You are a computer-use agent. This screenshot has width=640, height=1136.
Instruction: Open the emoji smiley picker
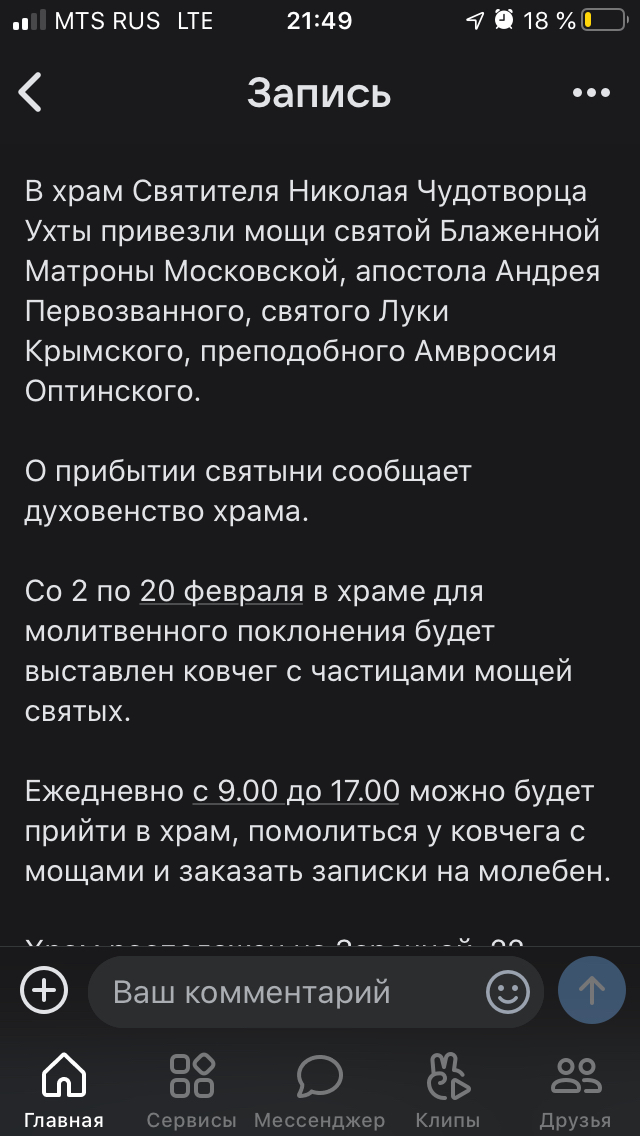pyautogui.click(x=508, y=991)
